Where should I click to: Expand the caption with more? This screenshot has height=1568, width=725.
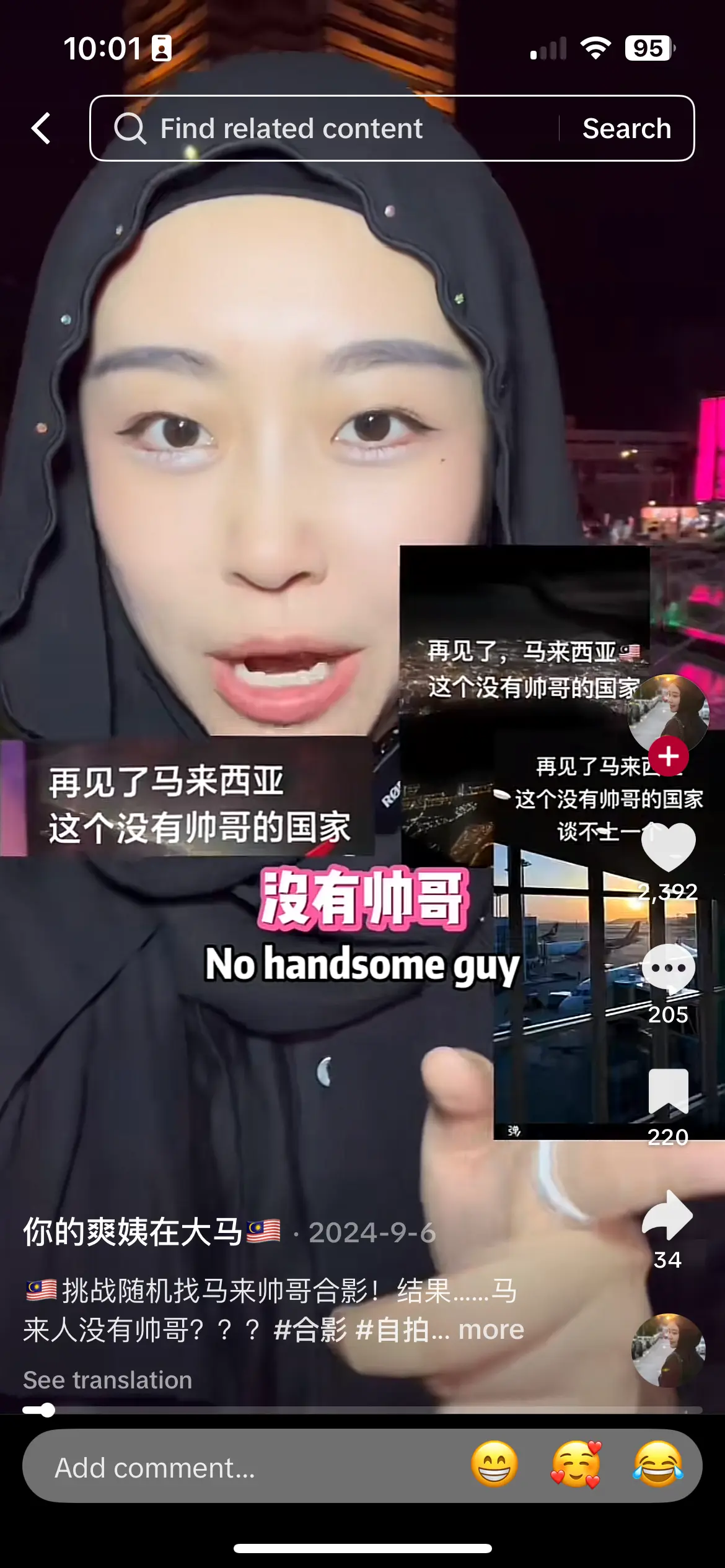[491, 1330]
